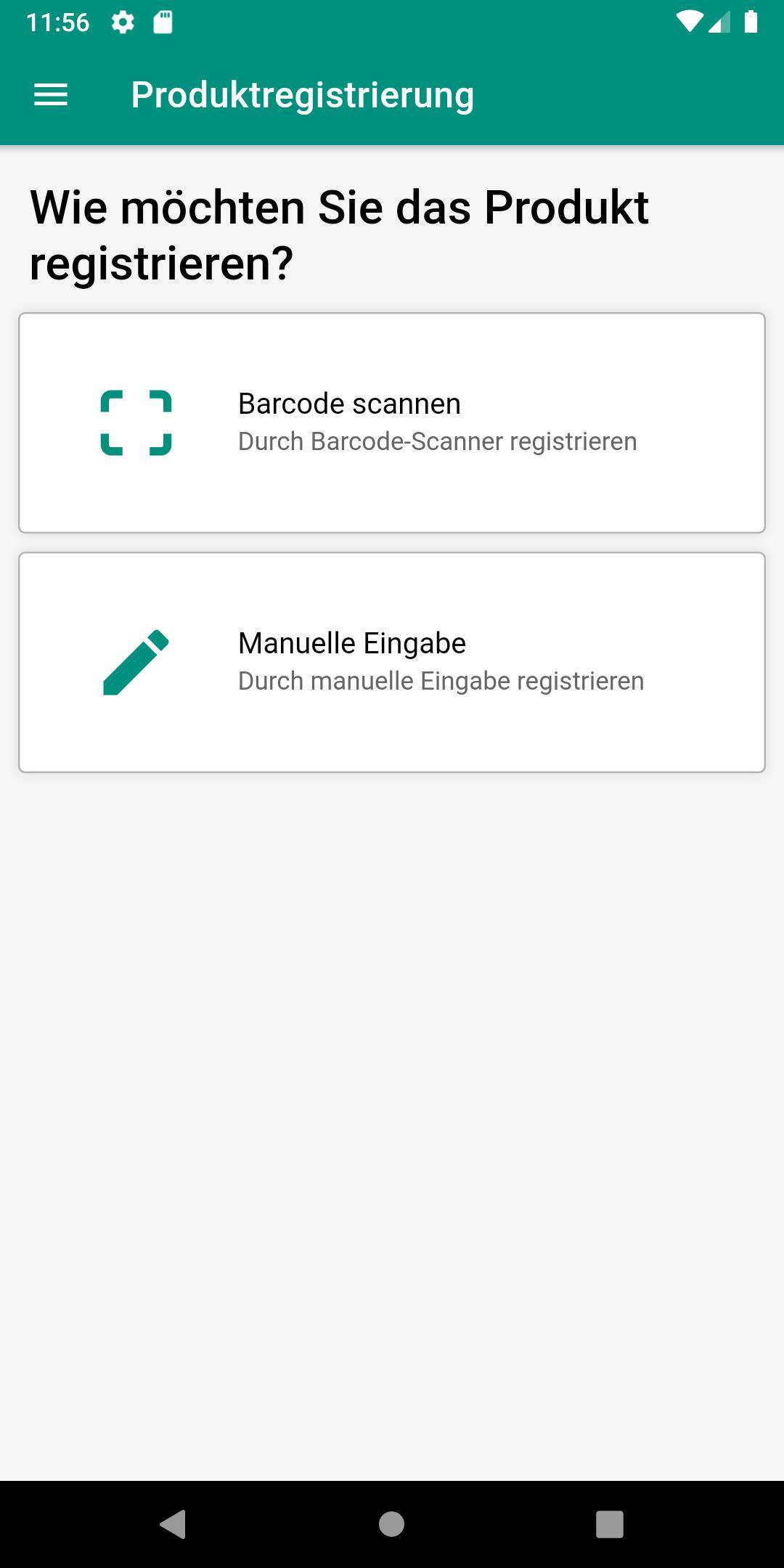Tap the system back button
The width and height of the screenshot is (784, 1568).
click(173, 1524)
